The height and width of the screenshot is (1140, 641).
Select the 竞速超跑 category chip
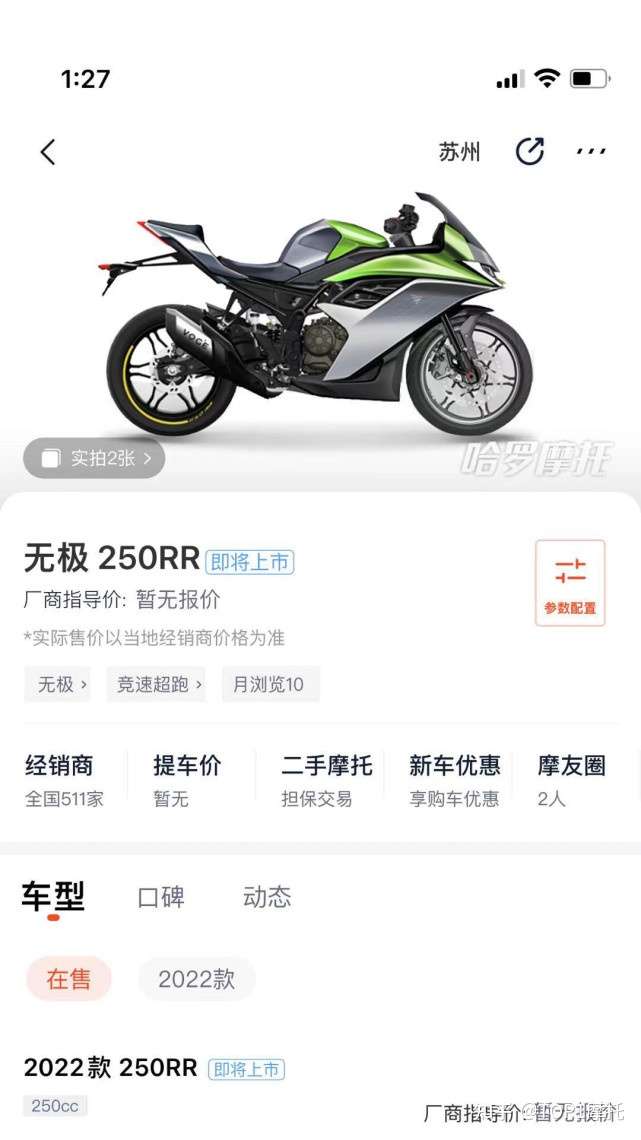click(x=156, y=684)
